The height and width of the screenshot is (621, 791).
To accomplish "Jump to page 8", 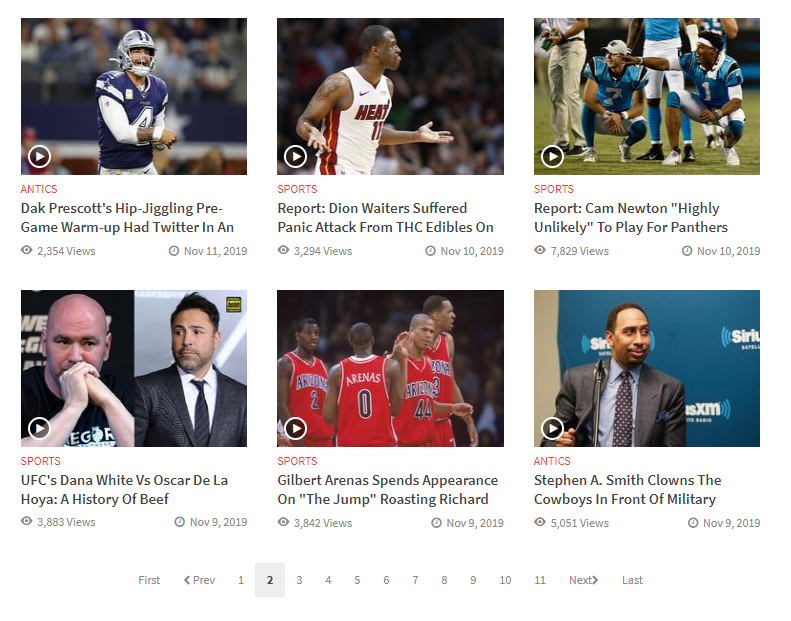I will (444, 580).
